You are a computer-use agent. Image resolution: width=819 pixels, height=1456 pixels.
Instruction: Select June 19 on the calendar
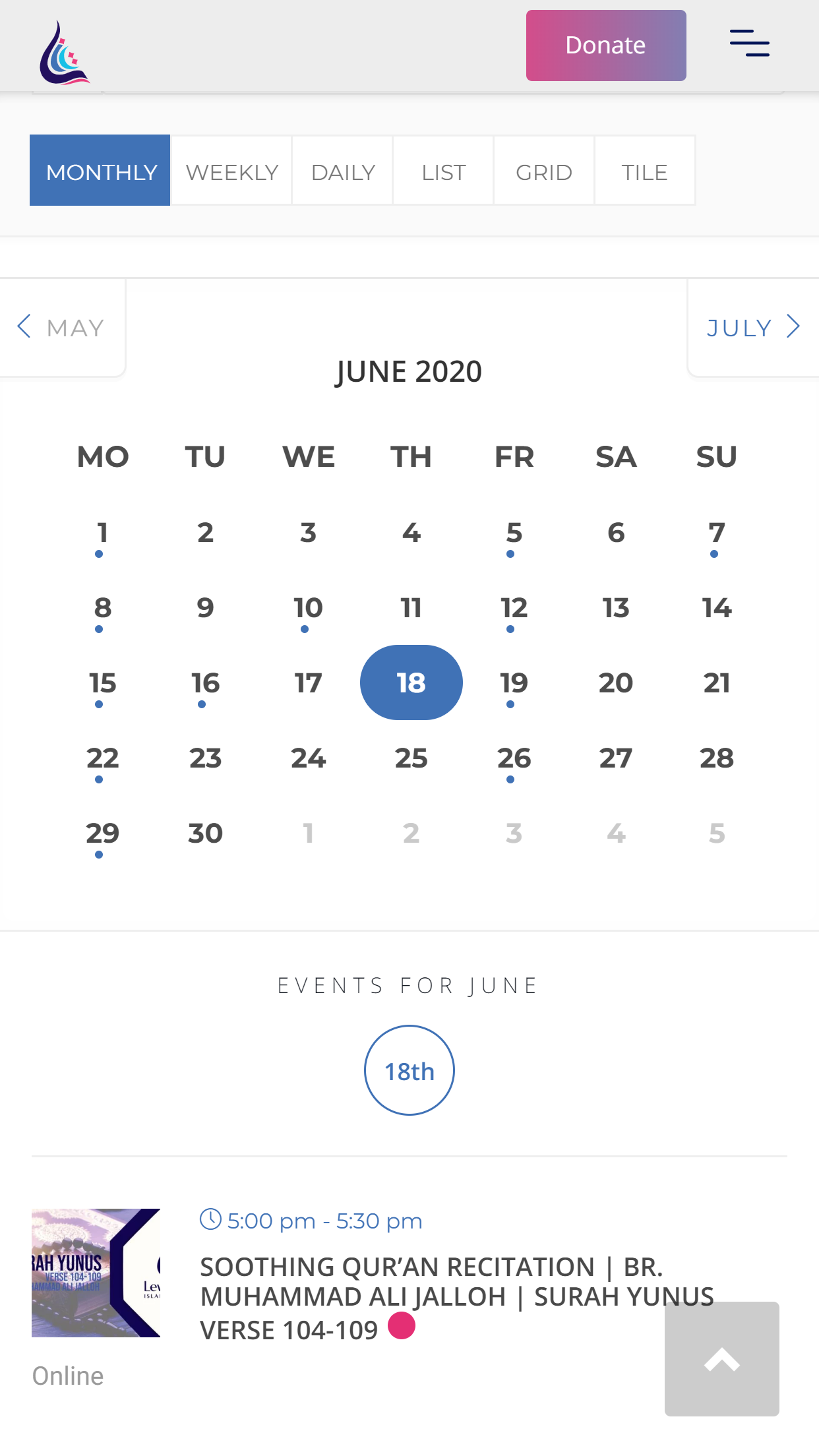click(514, 683)
